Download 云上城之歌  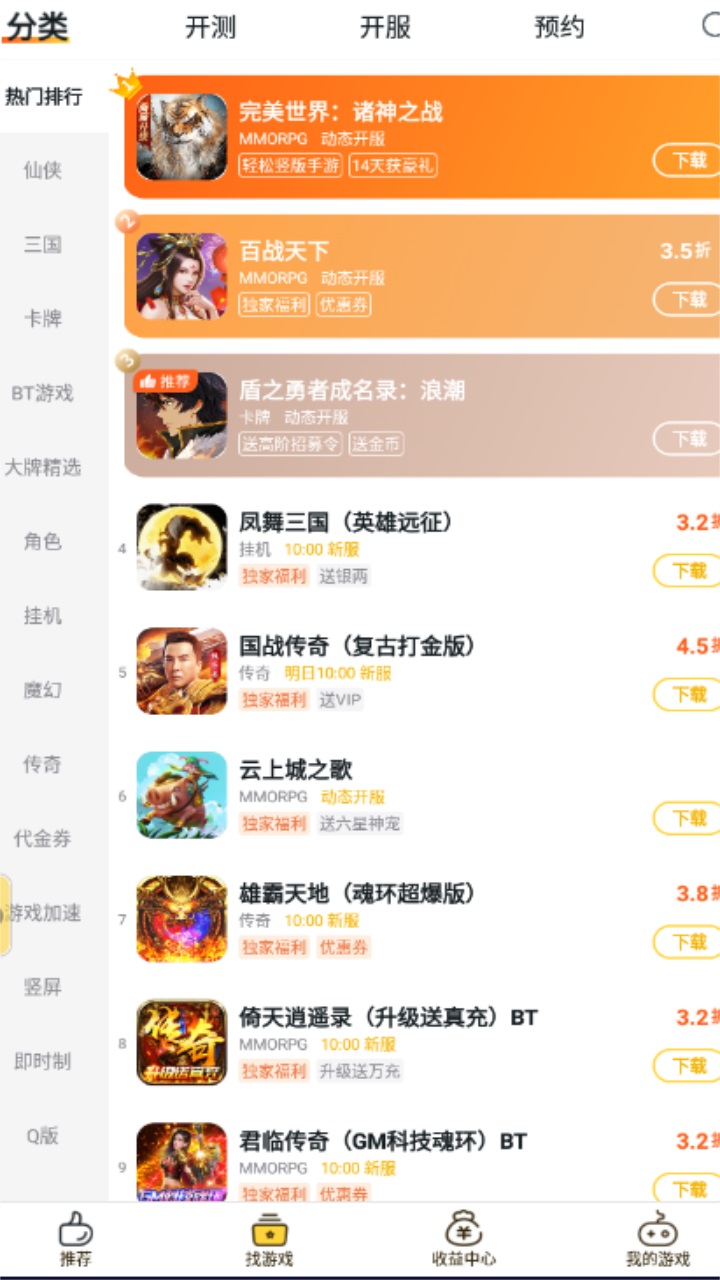click(x=687, y=818)
